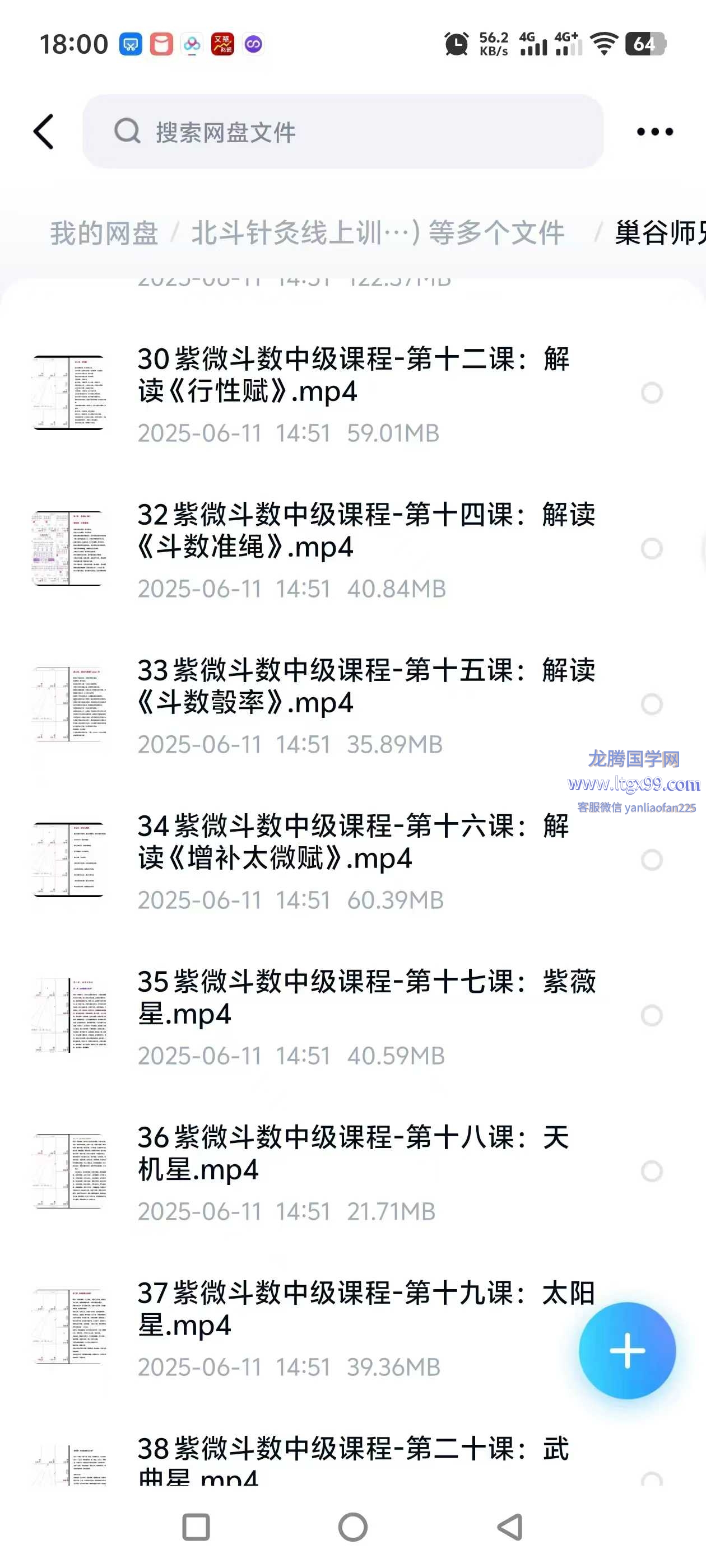The height and width of the screenshot is (1568, 706).
Task: Go back using the top-left arrow
Action: (44, 132)
